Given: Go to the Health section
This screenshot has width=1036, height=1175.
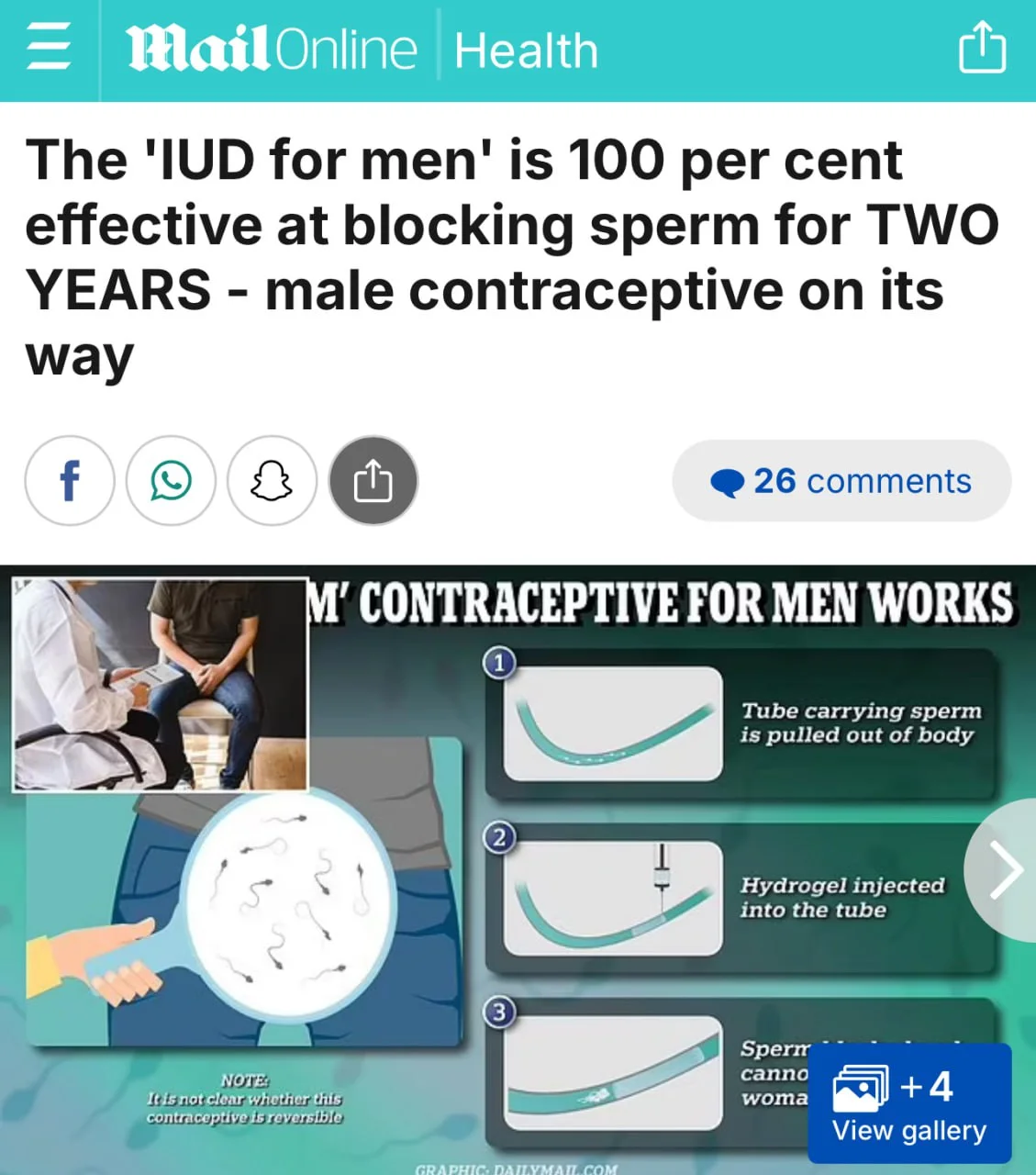Looking at the screenshot, I should click(x=526, y=50).
